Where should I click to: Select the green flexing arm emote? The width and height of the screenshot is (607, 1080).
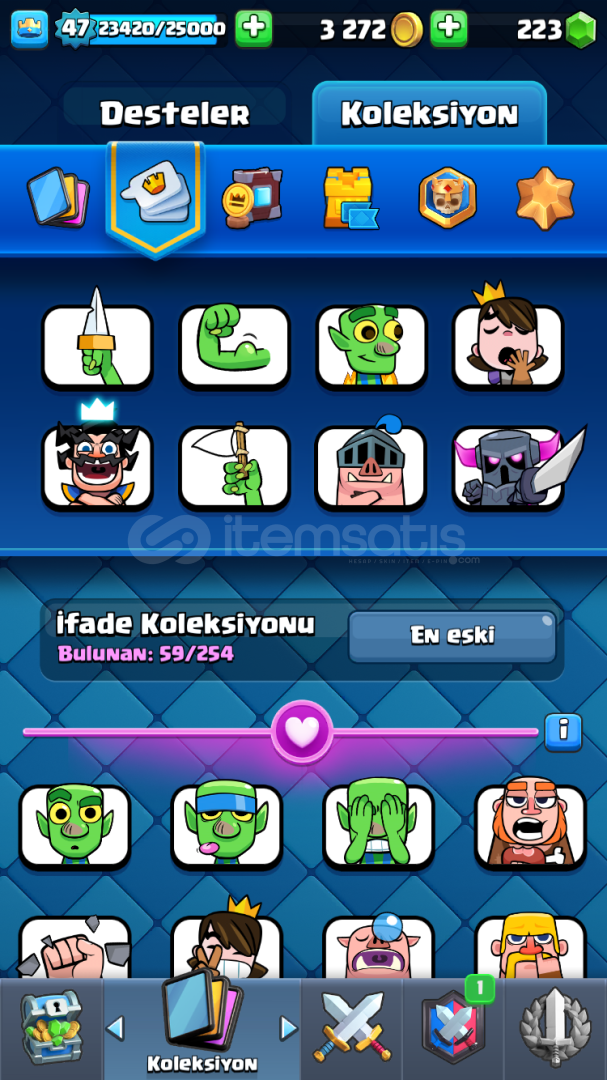click(234, 346)
